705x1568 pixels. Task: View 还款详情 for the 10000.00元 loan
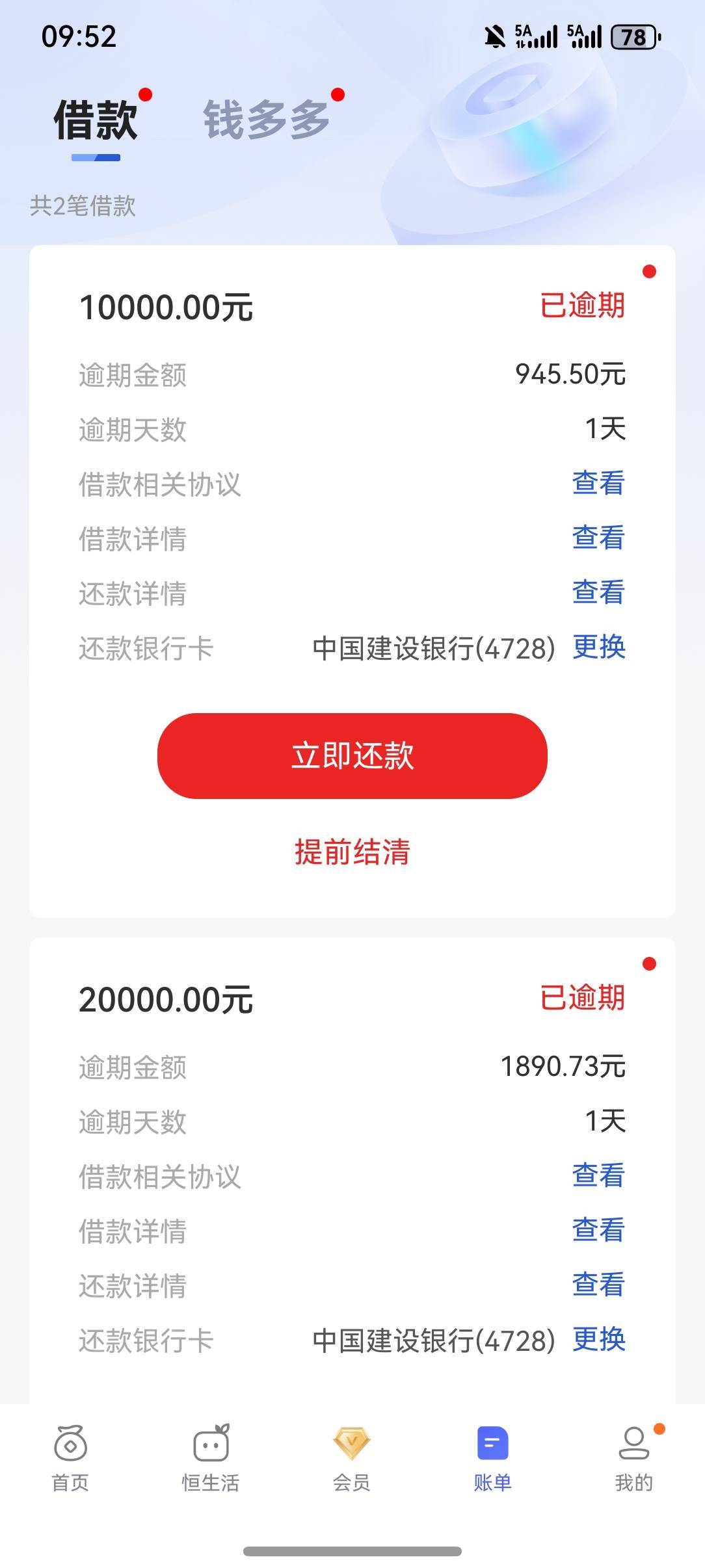point(598,593)
